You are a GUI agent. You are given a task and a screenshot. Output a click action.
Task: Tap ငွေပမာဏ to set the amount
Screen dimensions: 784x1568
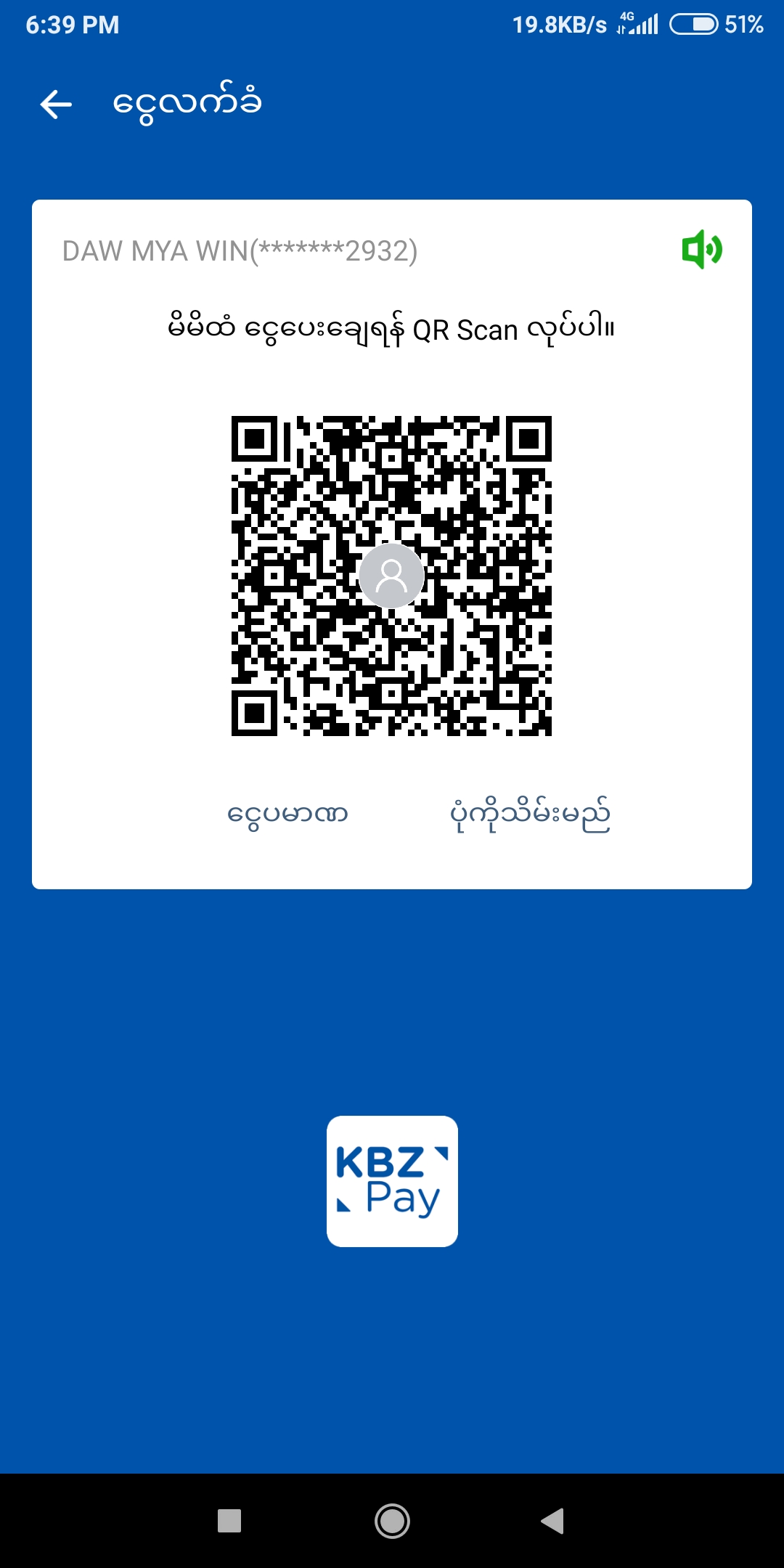point(287,814)
